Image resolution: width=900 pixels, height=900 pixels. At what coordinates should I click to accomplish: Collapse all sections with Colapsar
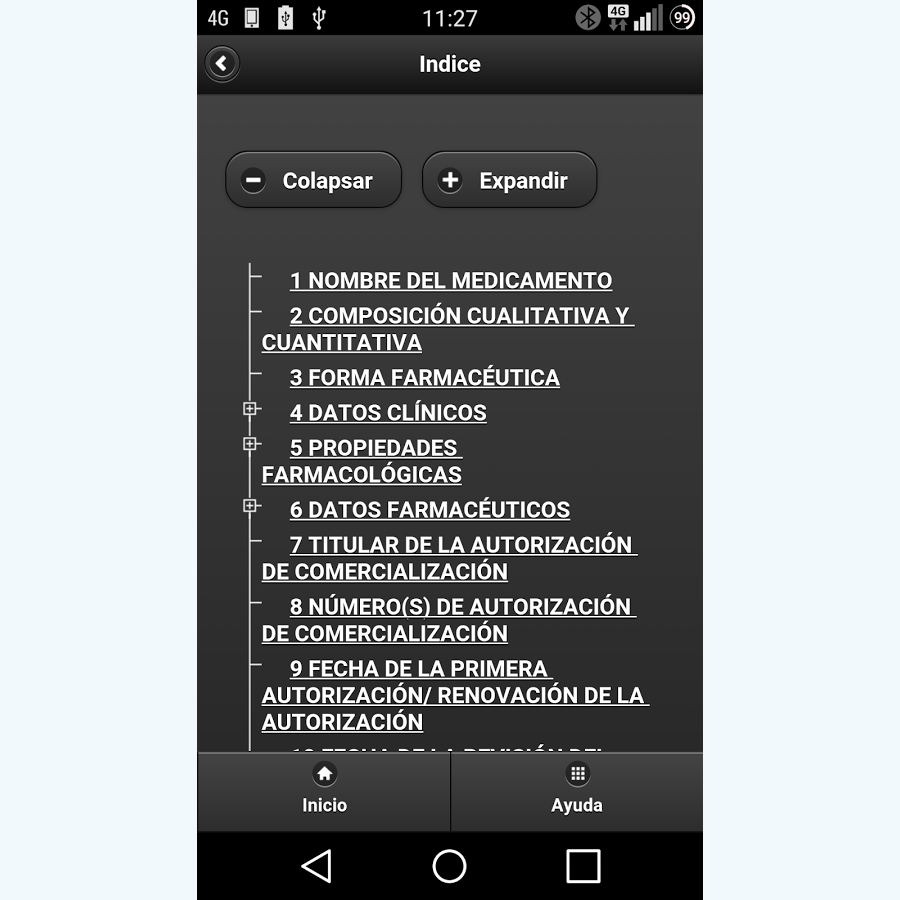(313, 181)
